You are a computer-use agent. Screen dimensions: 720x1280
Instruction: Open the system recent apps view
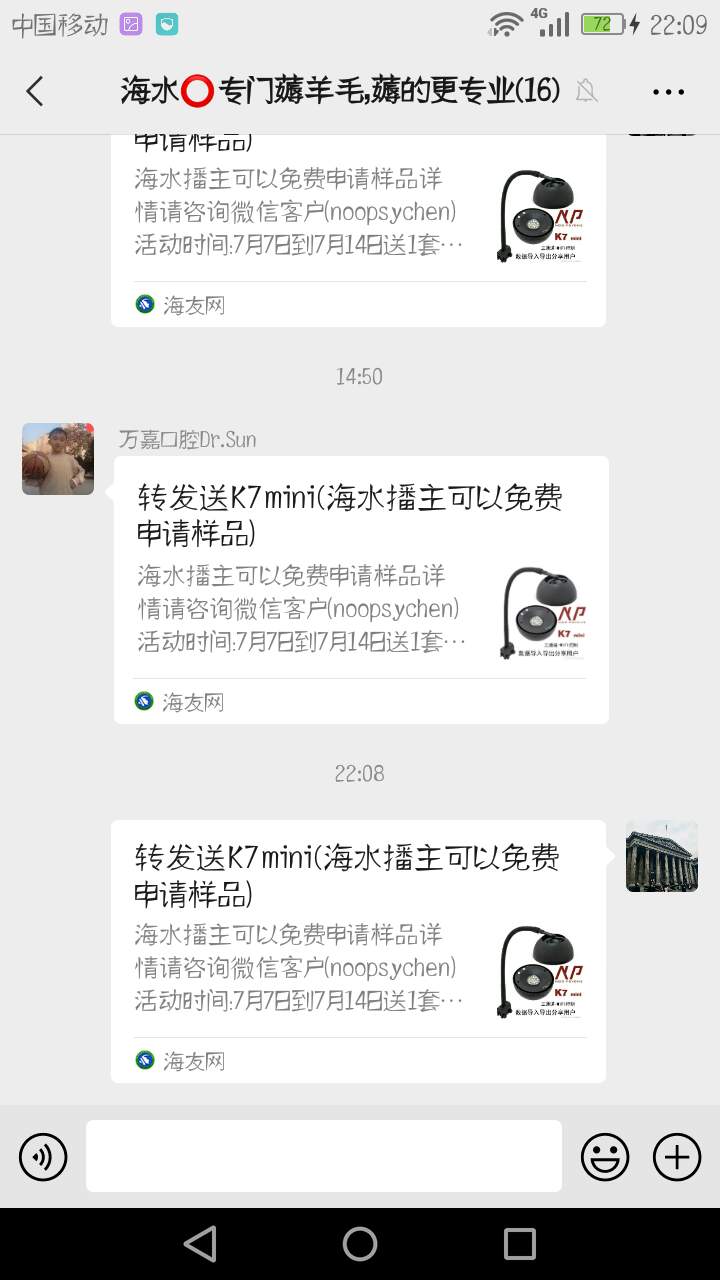pos(520,1244)
